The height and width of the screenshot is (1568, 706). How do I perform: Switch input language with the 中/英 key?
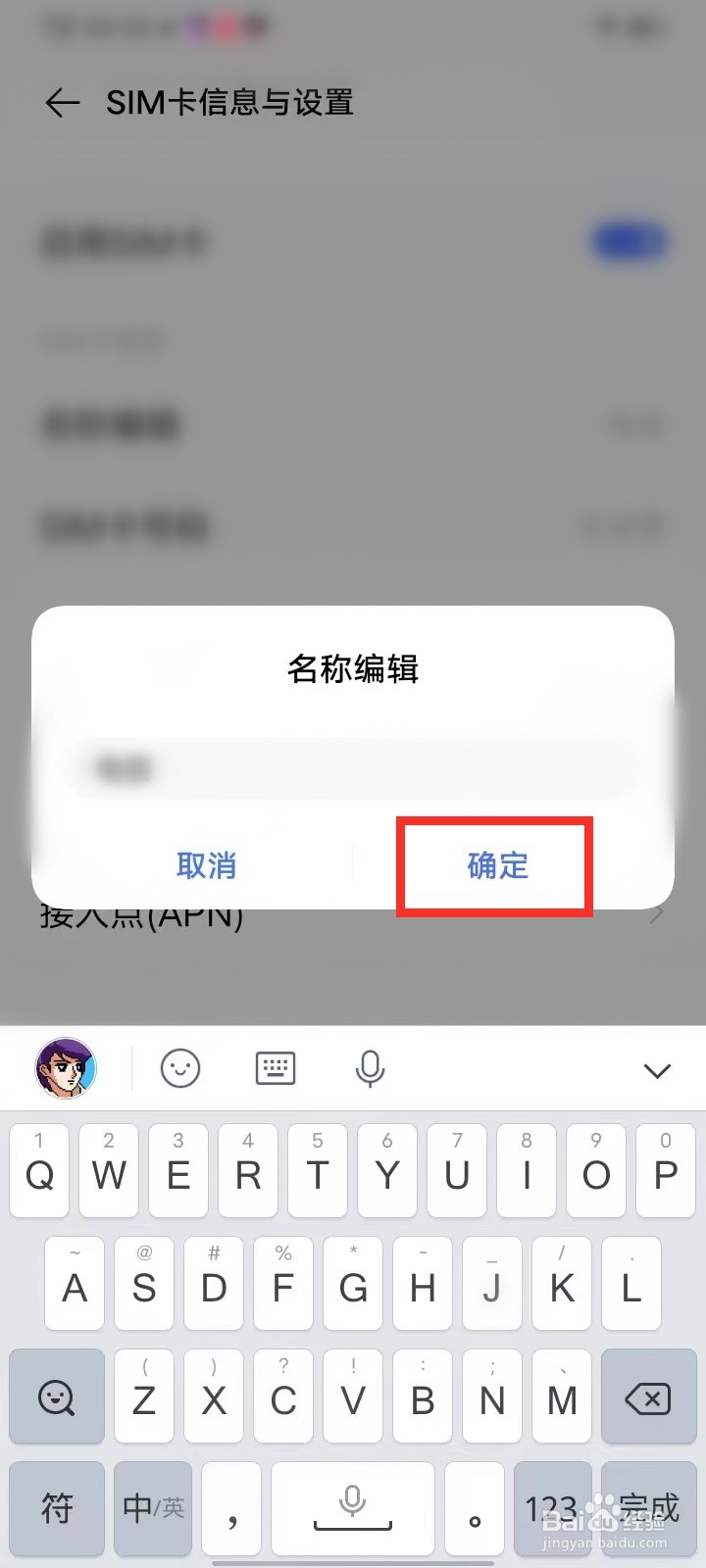(152, 1509)
